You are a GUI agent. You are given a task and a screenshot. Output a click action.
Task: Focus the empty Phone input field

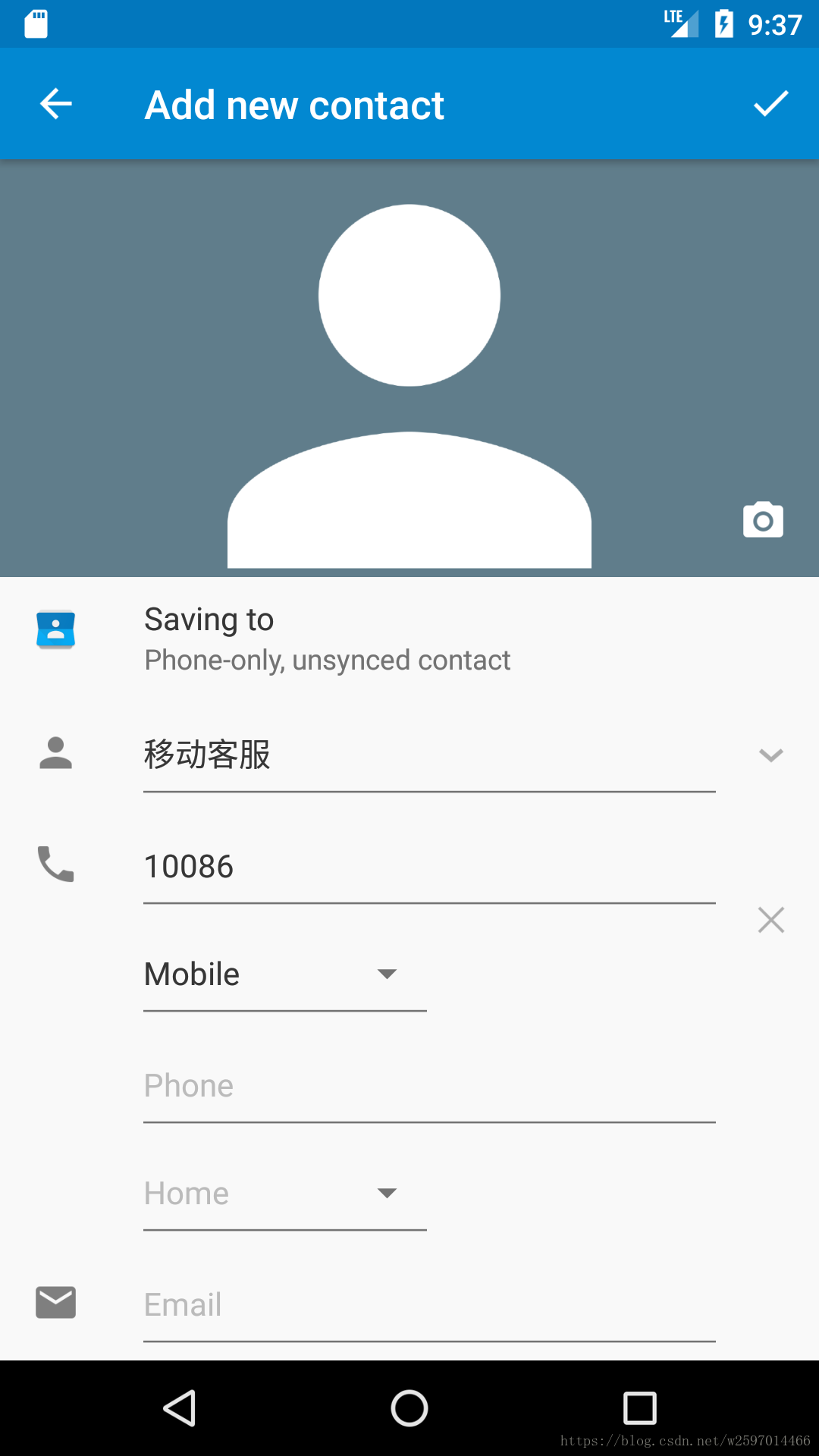point(428,1084)
